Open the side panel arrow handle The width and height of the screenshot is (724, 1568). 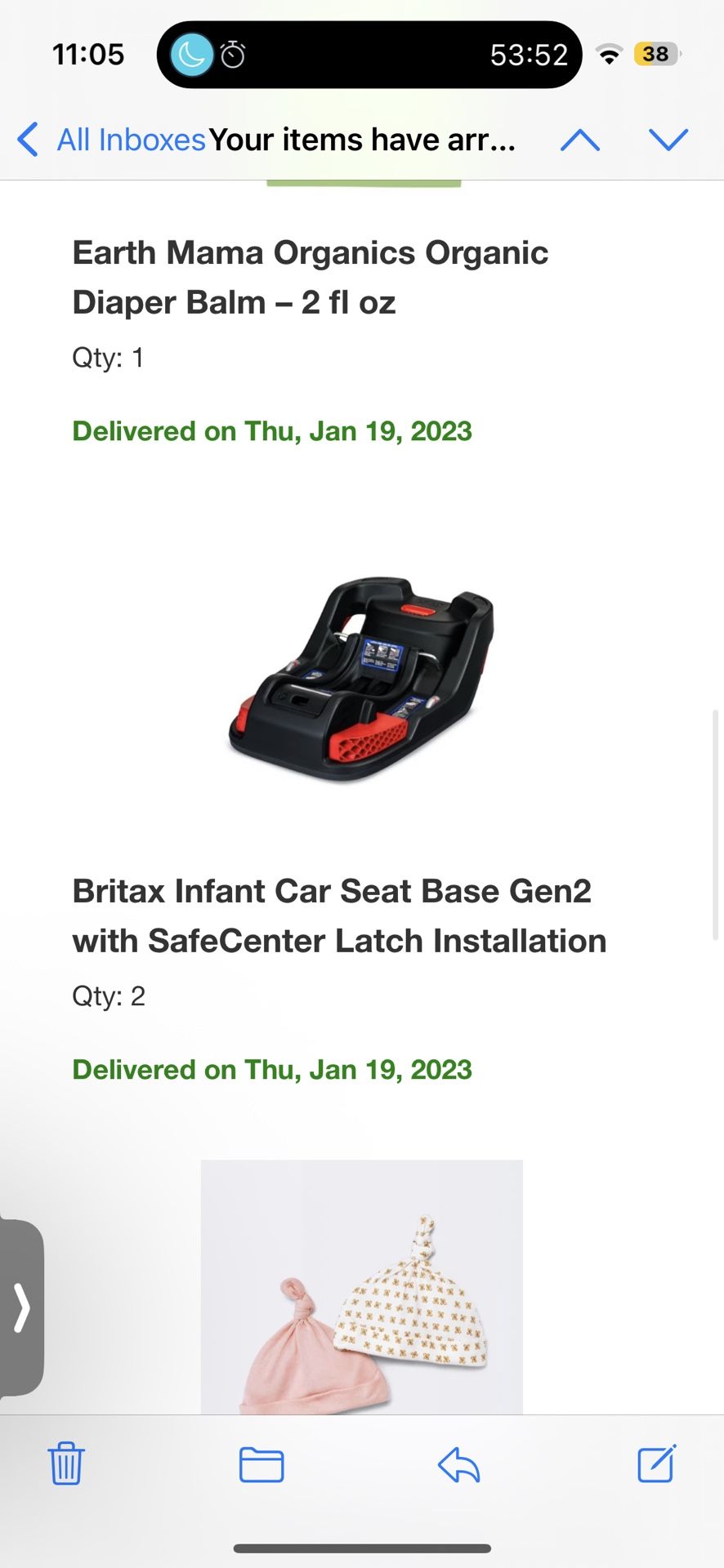click(22, 1307)
